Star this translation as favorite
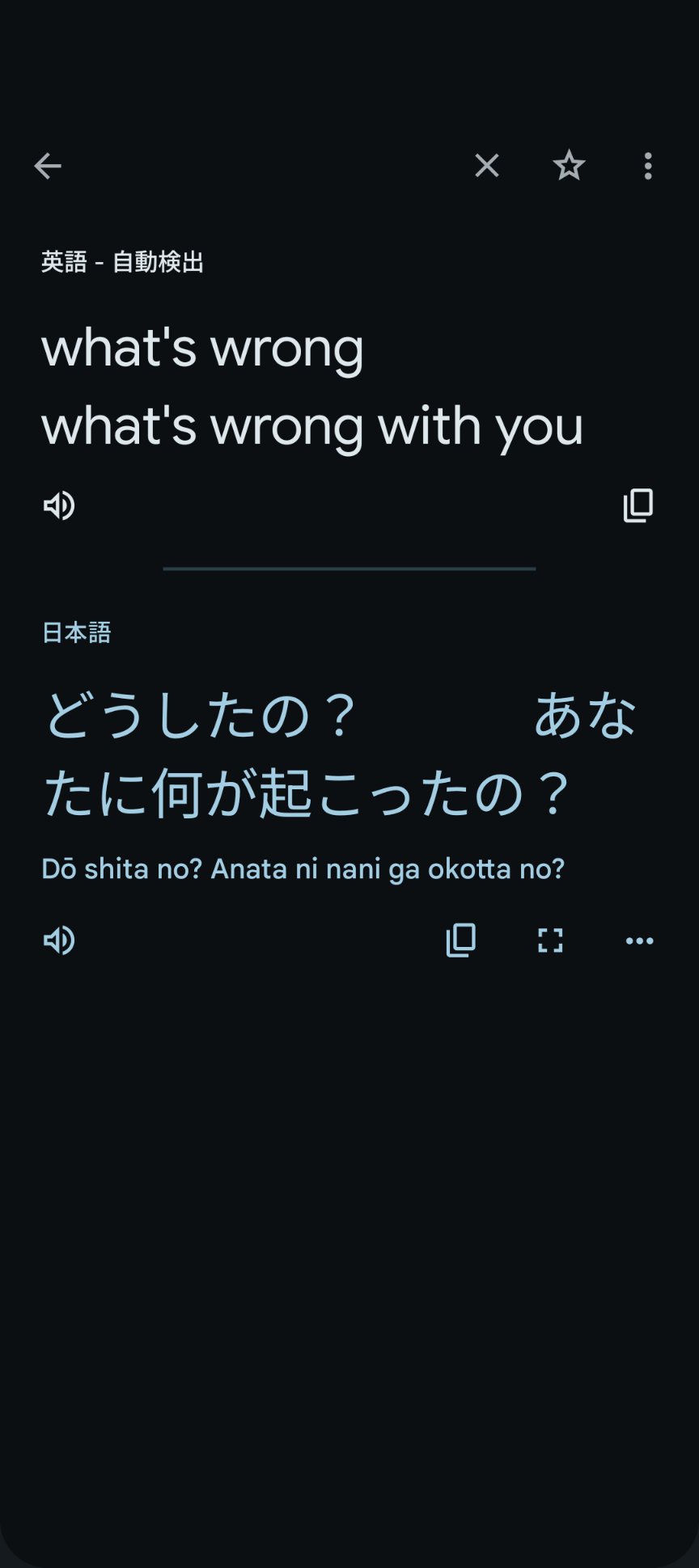 [x=569, y=166]
